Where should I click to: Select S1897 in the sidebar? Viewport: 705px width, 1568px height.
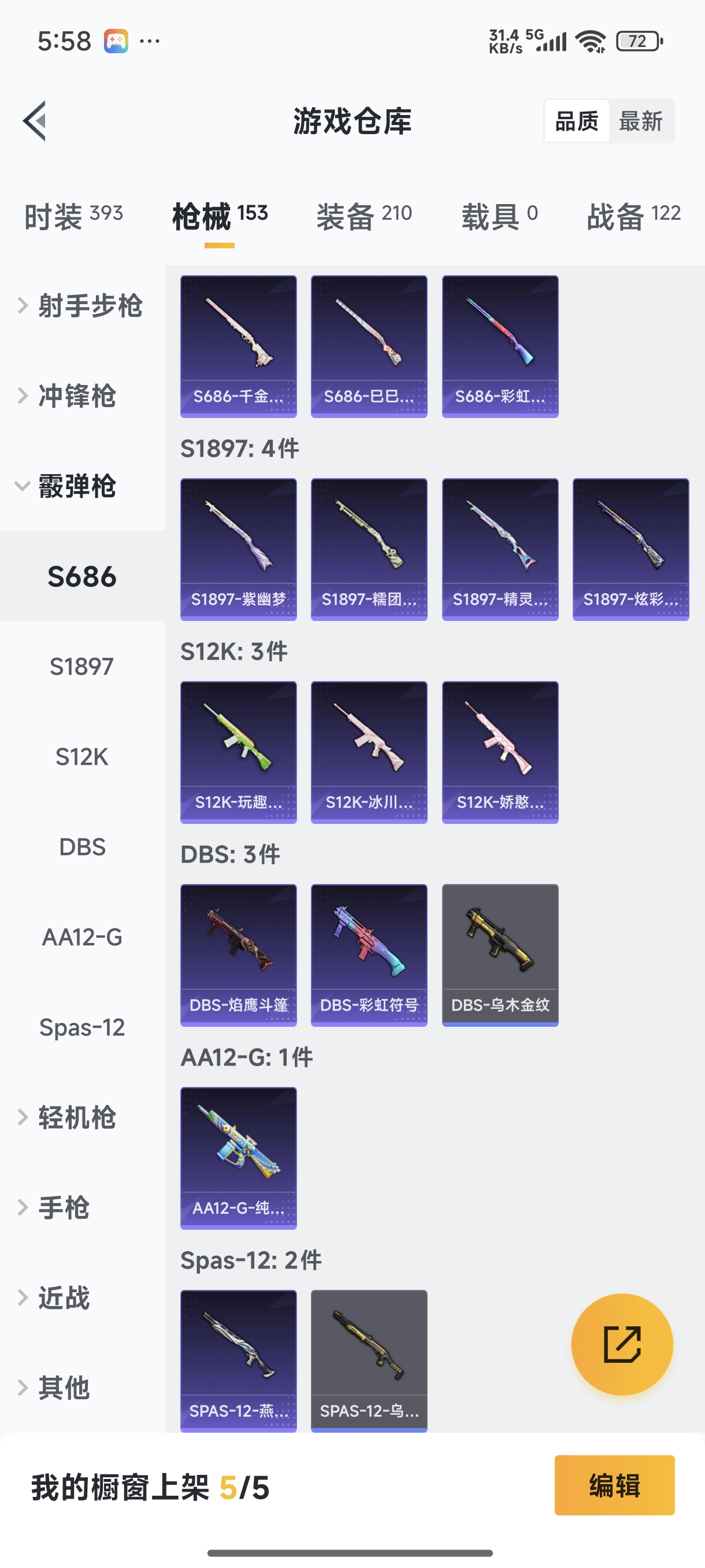[82, 667]
